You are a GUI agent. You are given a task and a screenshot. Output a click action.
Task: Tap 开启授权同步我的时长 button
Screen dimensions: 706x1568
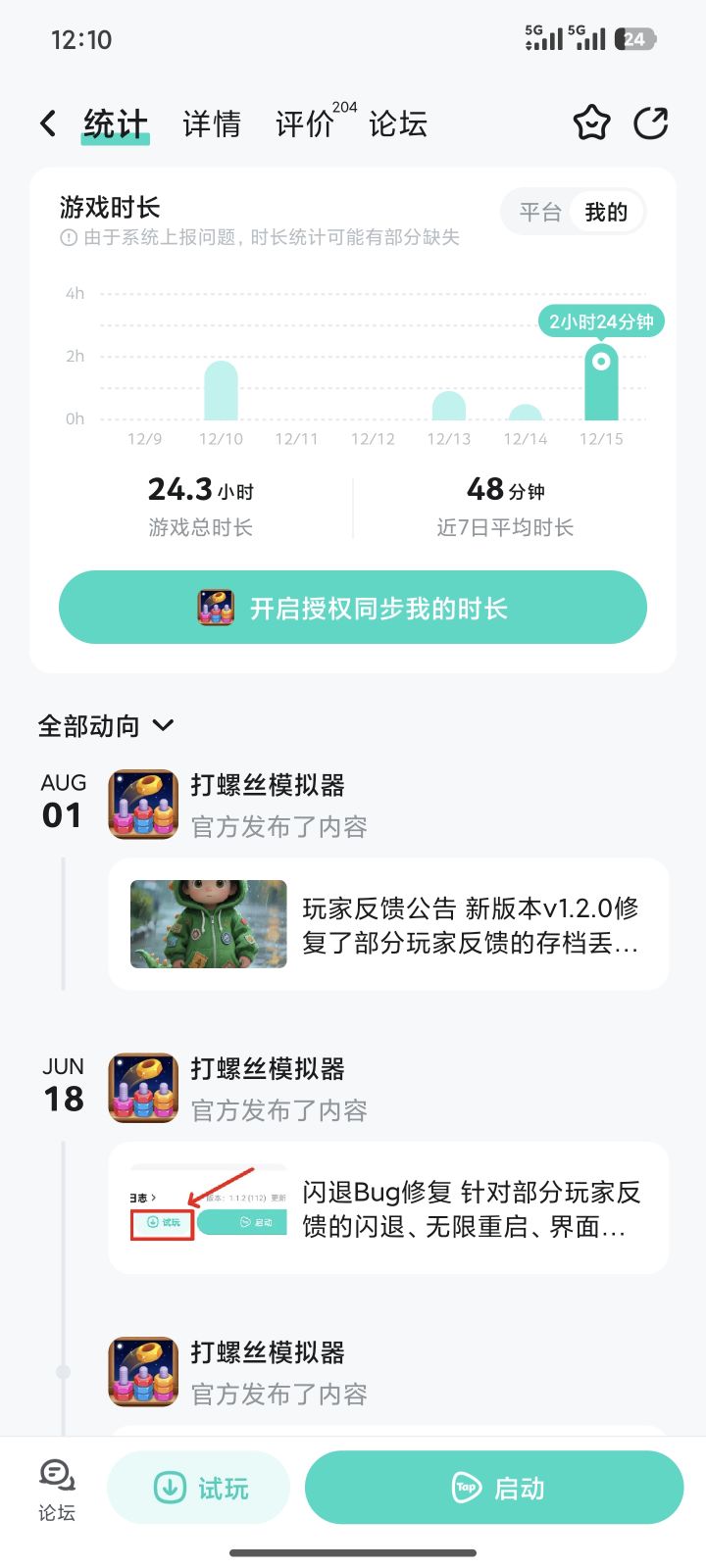[353, 608]
